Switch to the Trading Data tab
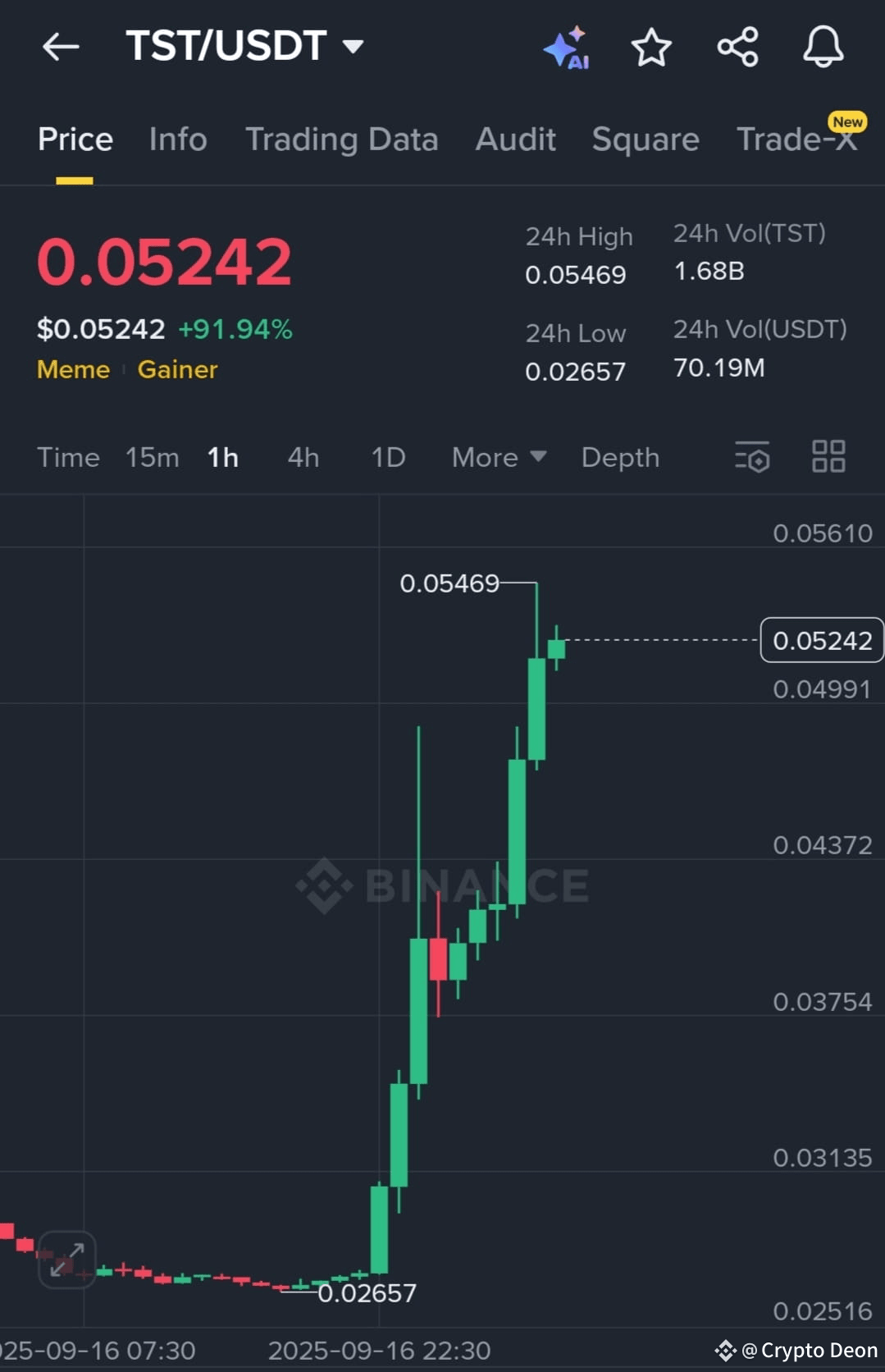 341,139
